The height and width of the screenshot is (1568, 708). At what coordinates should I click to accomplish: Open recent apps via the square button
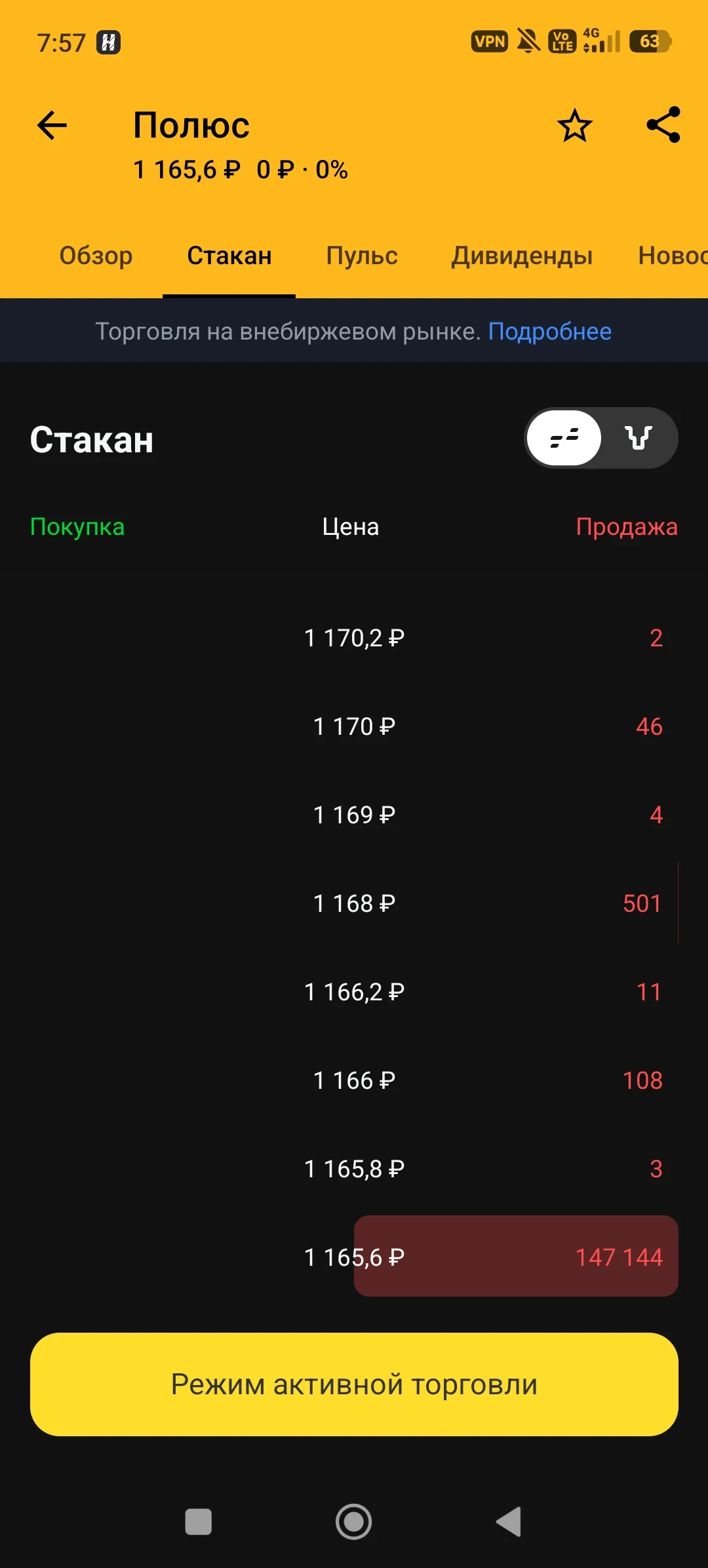199,1521
